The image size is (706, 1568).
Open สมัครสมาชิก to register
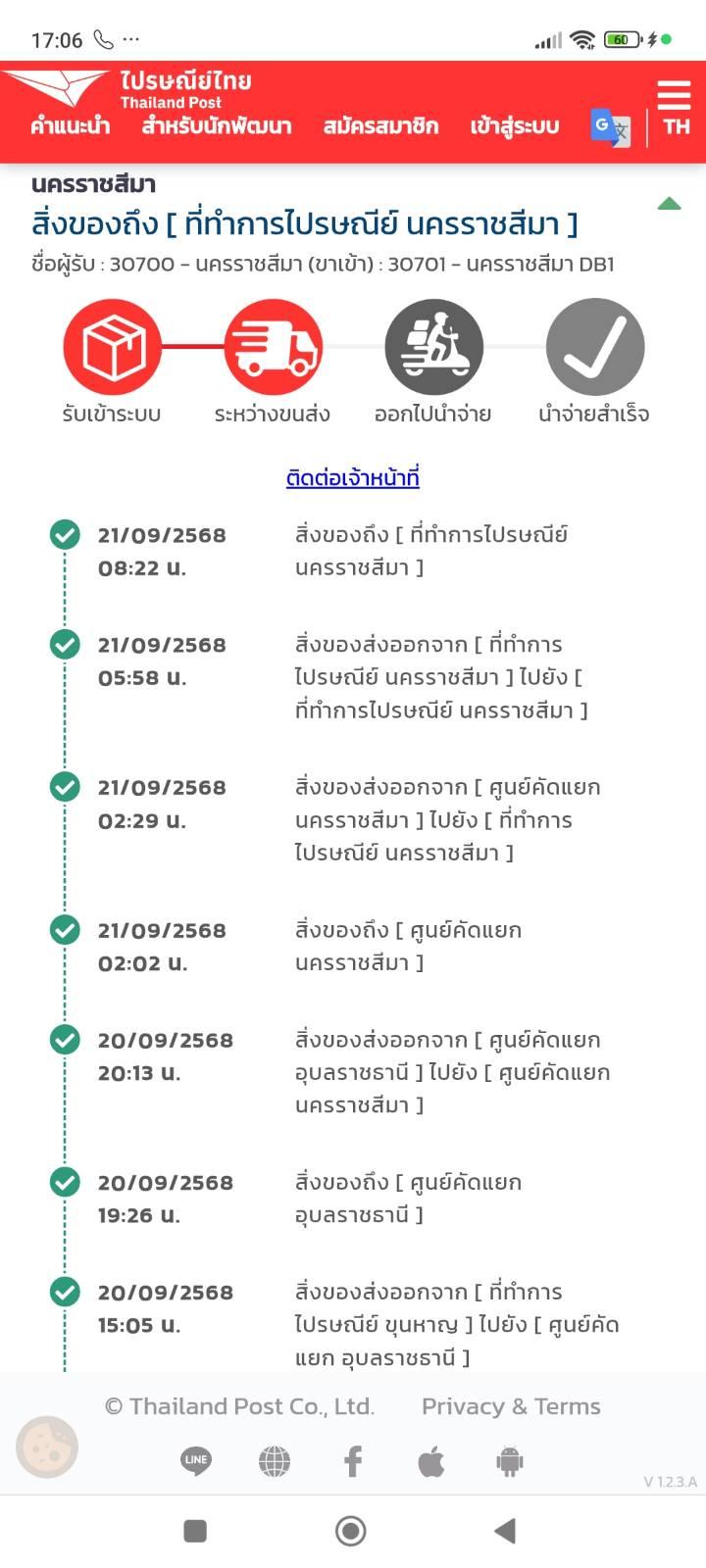pos(380,126)
